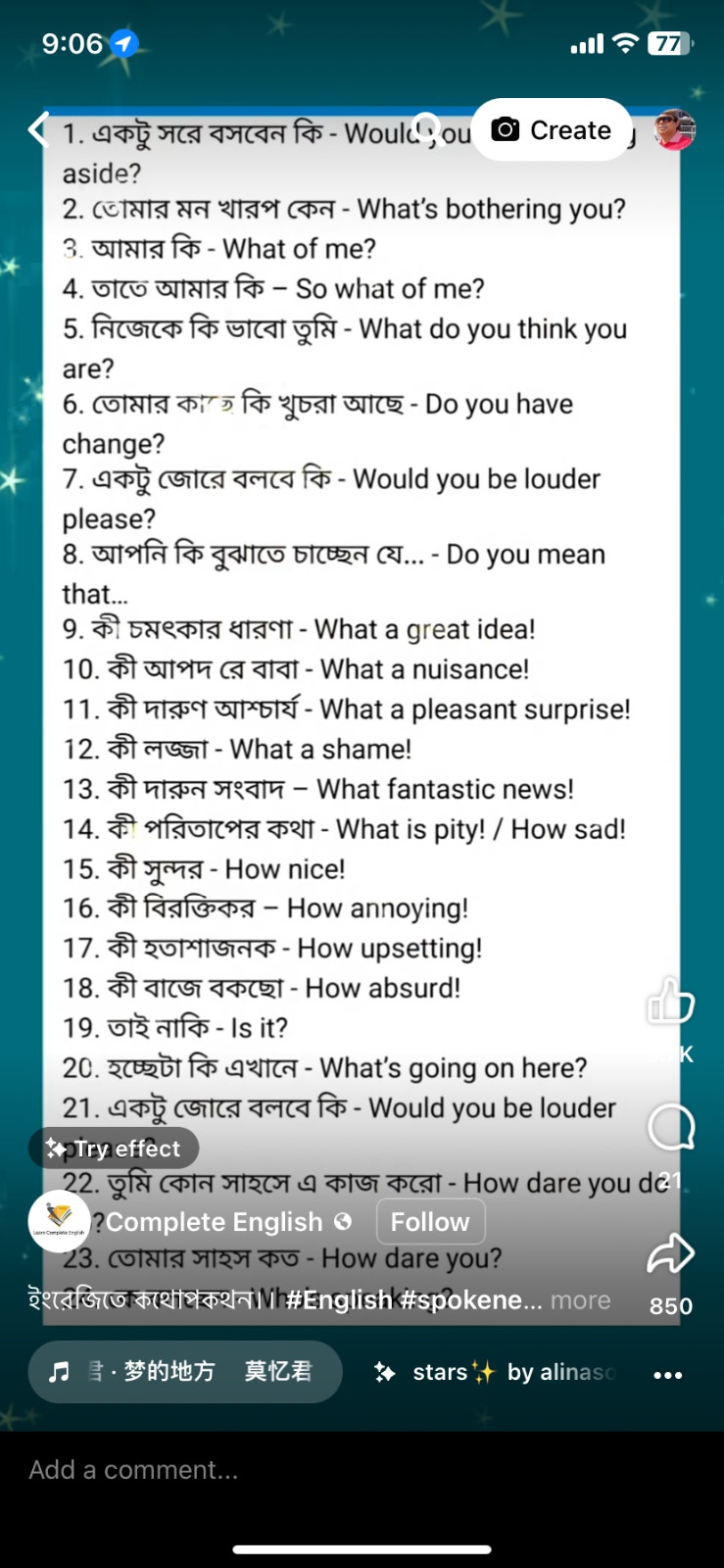
Task: Open the Complete English profile
Action: click(x=215, y=1222)
